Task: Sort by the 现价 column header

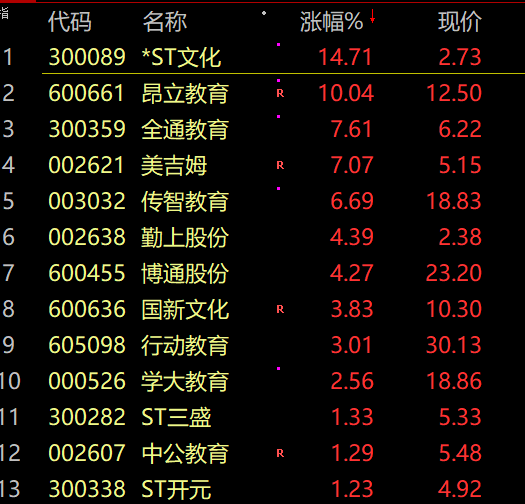Action: click(460, 22)
